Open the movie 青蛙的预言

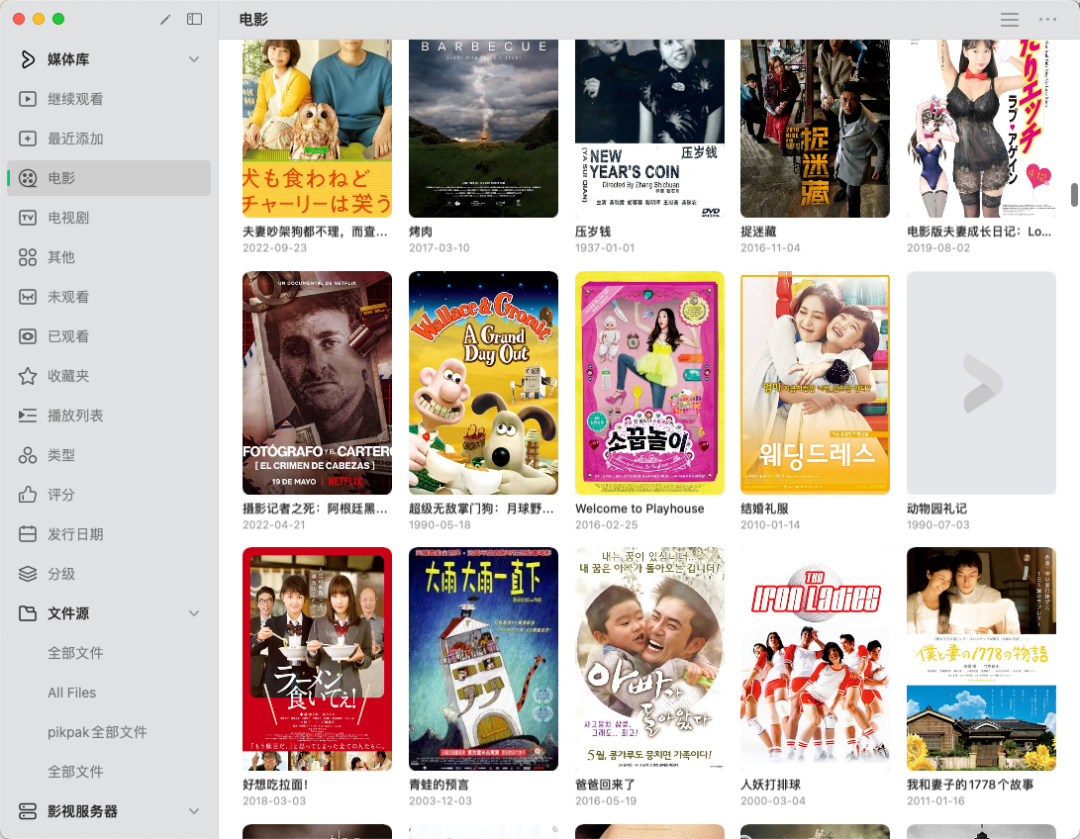pos(483,658)
